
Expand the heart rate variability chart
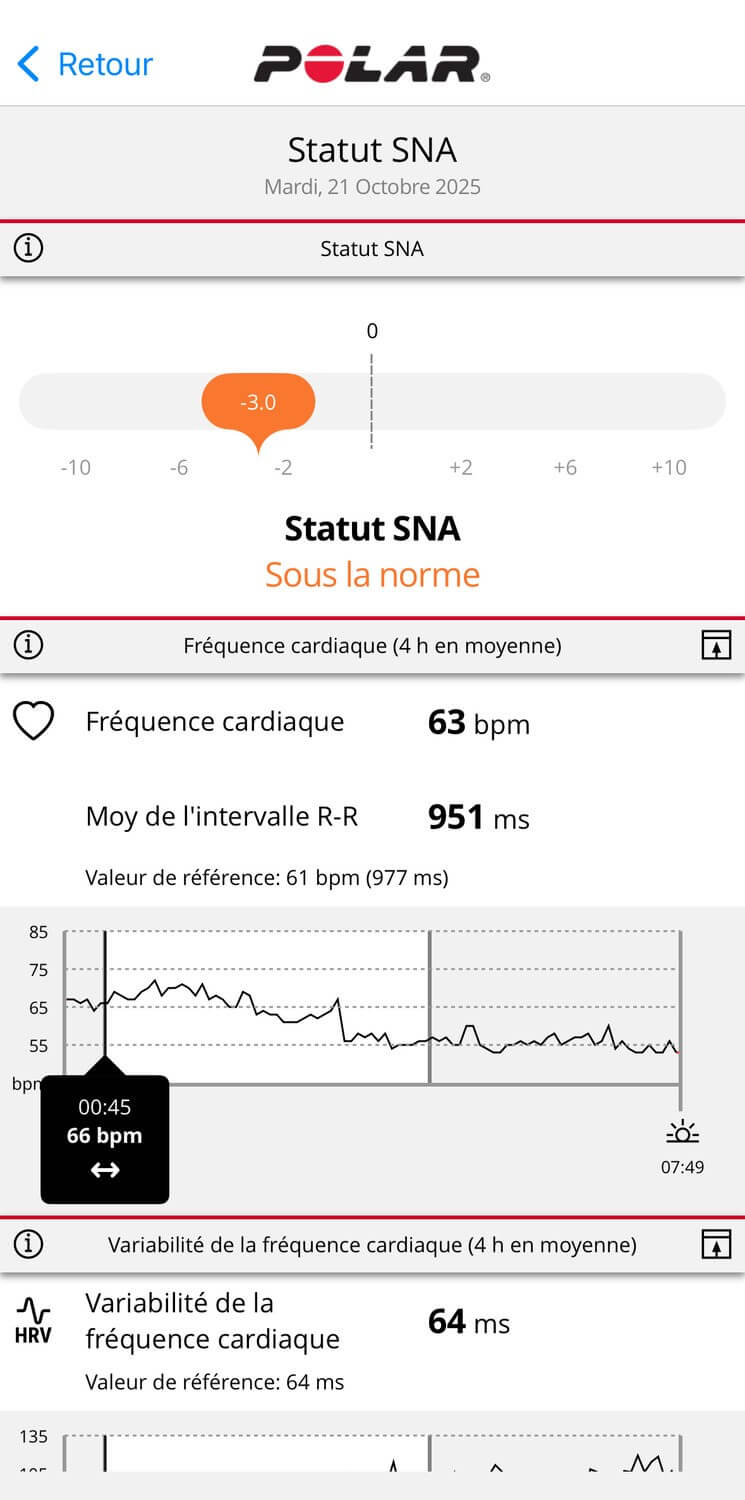click(716, 1244)
